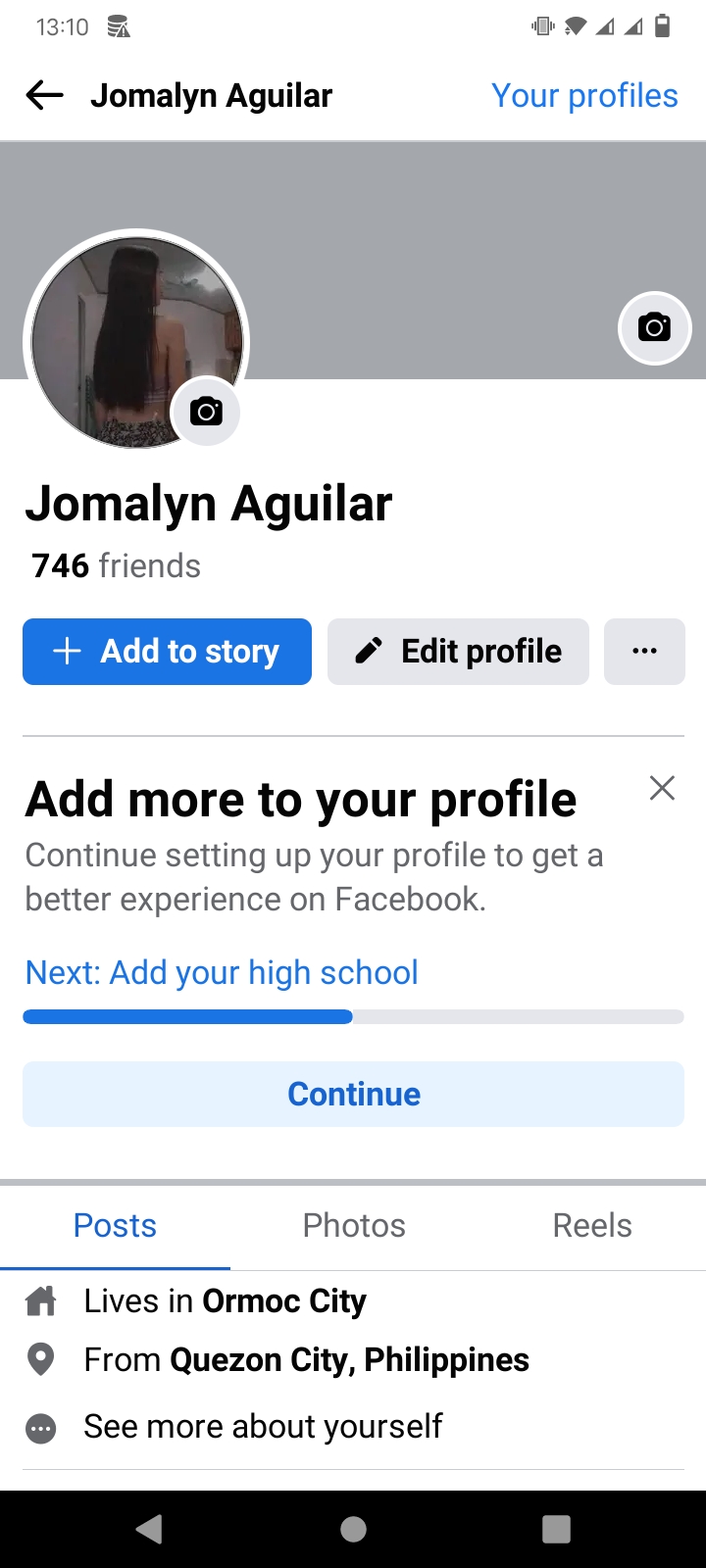
Task: Tap Next: Add your high school link
Action: [222, 972]
